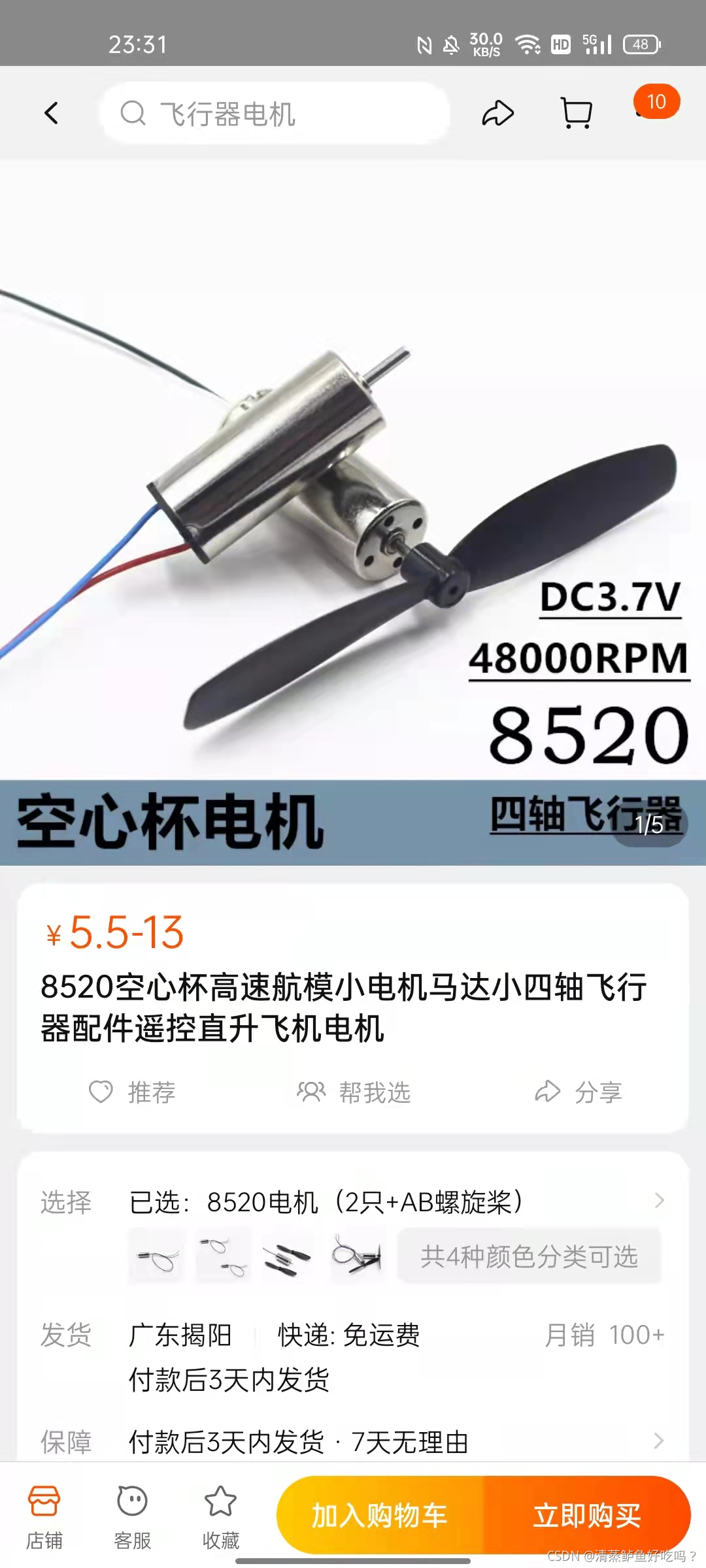Tap 加入购物车 to add to cart
The width and height of the screenshot is (706, 1568).
[380, 1515]
